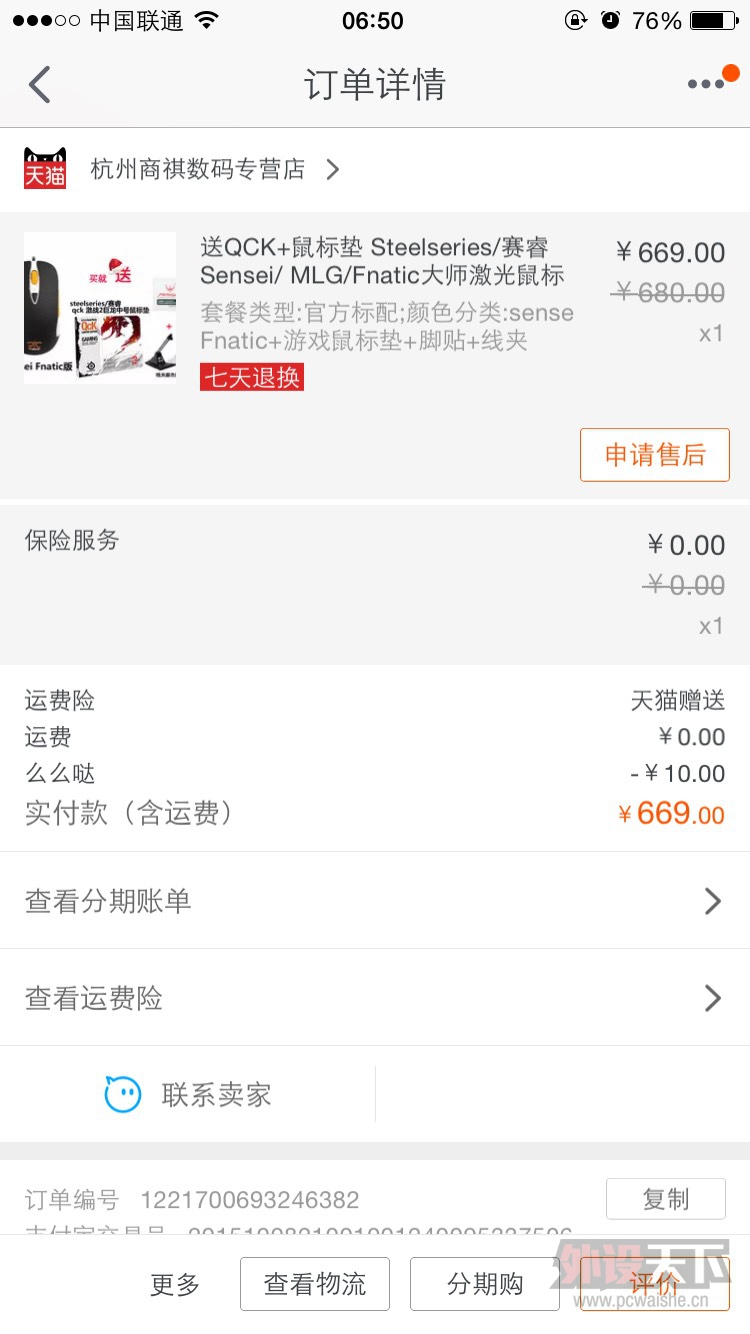750x1334 pixels.
Task: Switch to 查看物流 to view logistics
Action: point(314,1284)
